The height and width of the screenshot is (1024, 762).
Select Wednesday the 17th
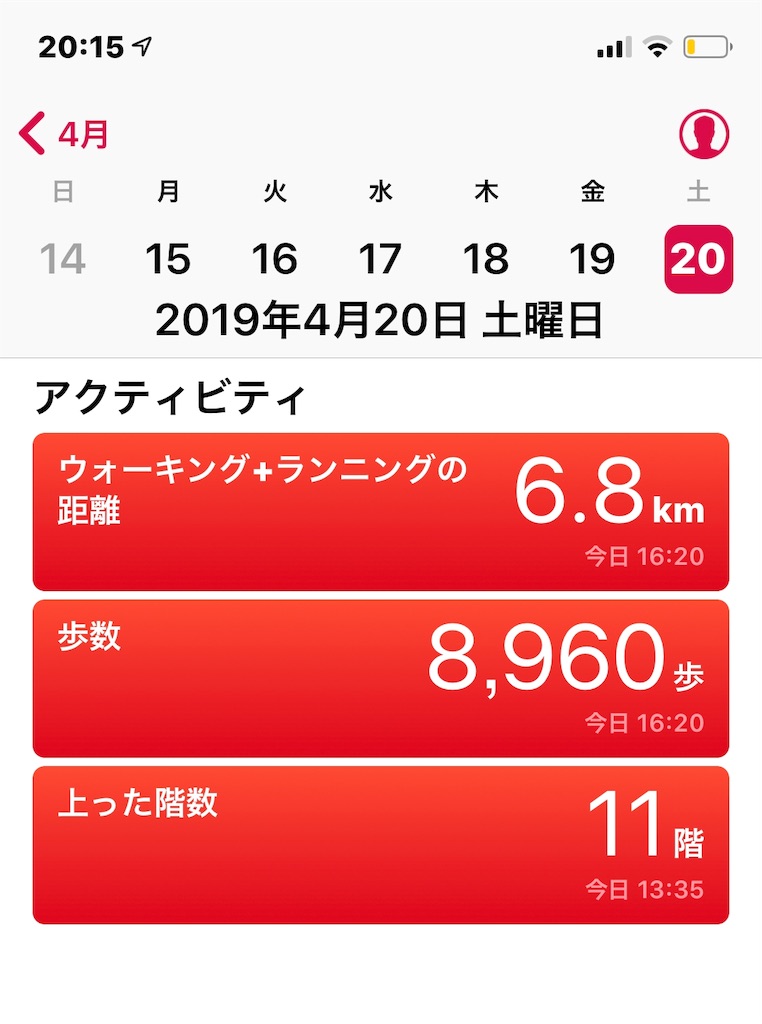(380, 260)
